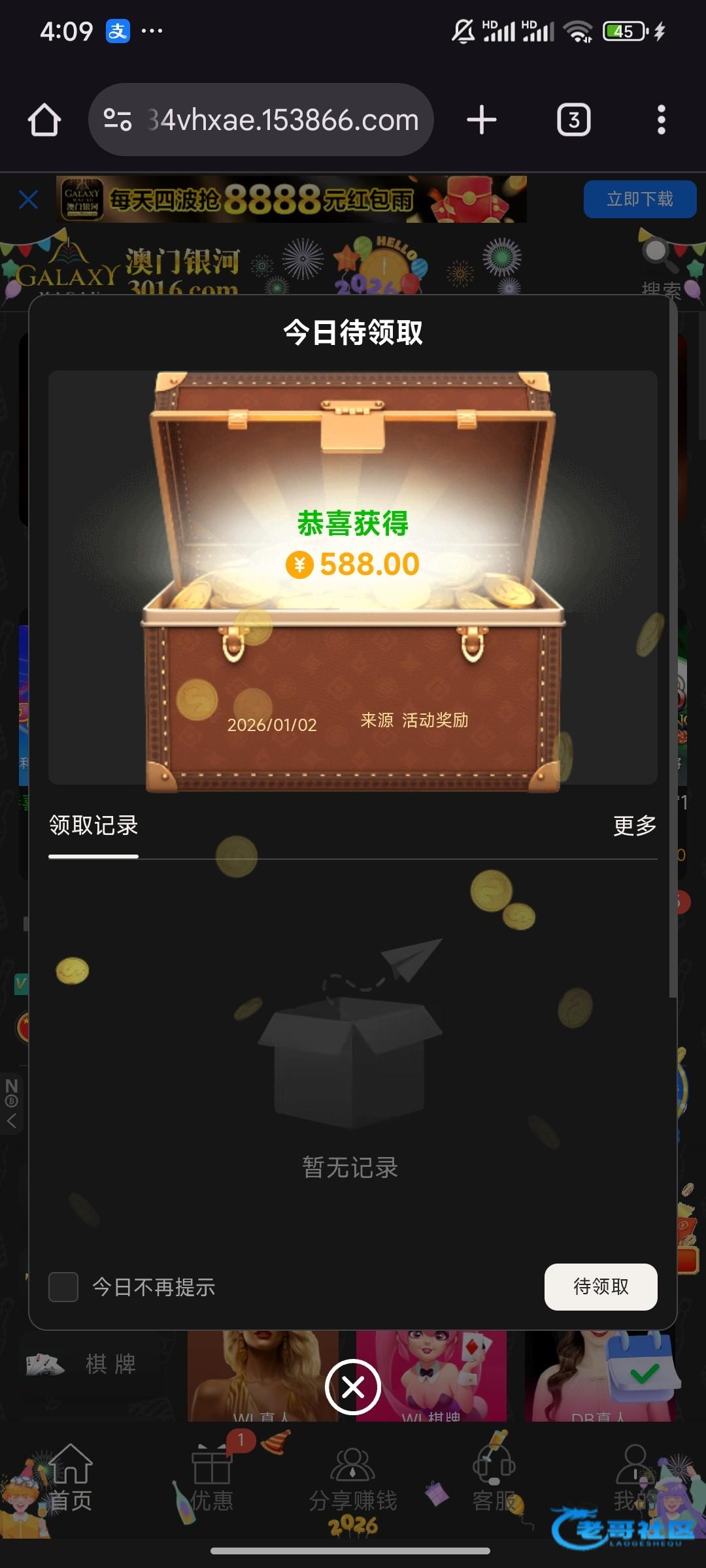
Task: Check the 今日不再提示 checkbox
Action: [x=63, y=1287]
